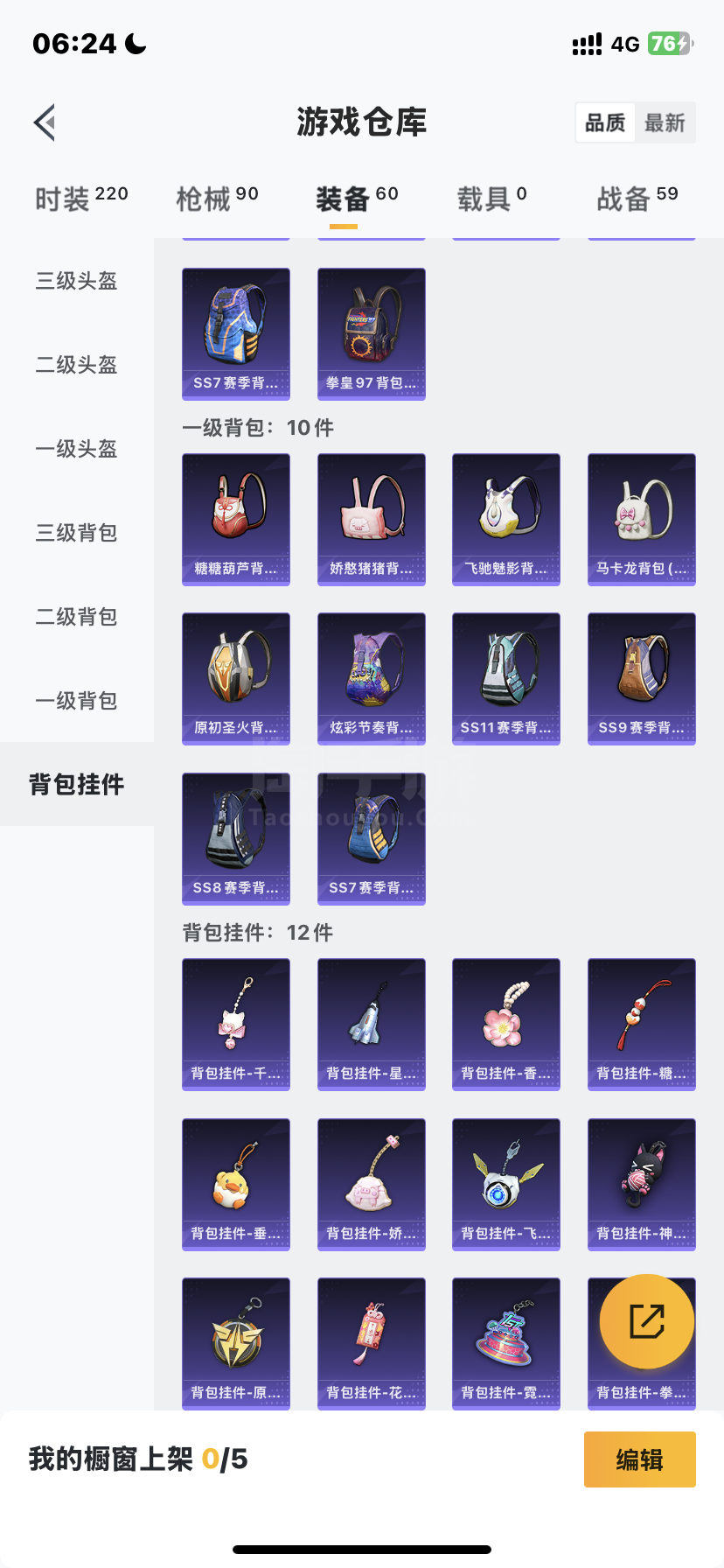Viewport: 724px width, 1568px height.
Task: Switch to the 枪械 tab
Action: click(217, 199)
